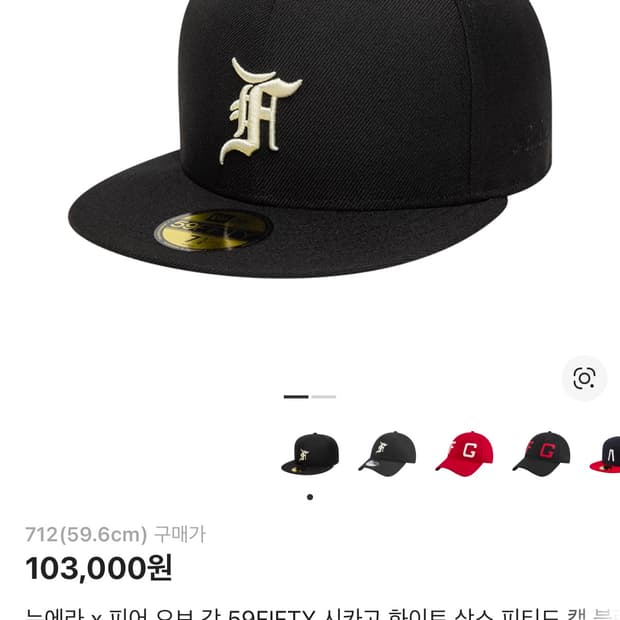Open the visual search lens icon
Image resolution: width=620 pixels, height=620 pixels.
pyautogui.click(x=584, y=378)
